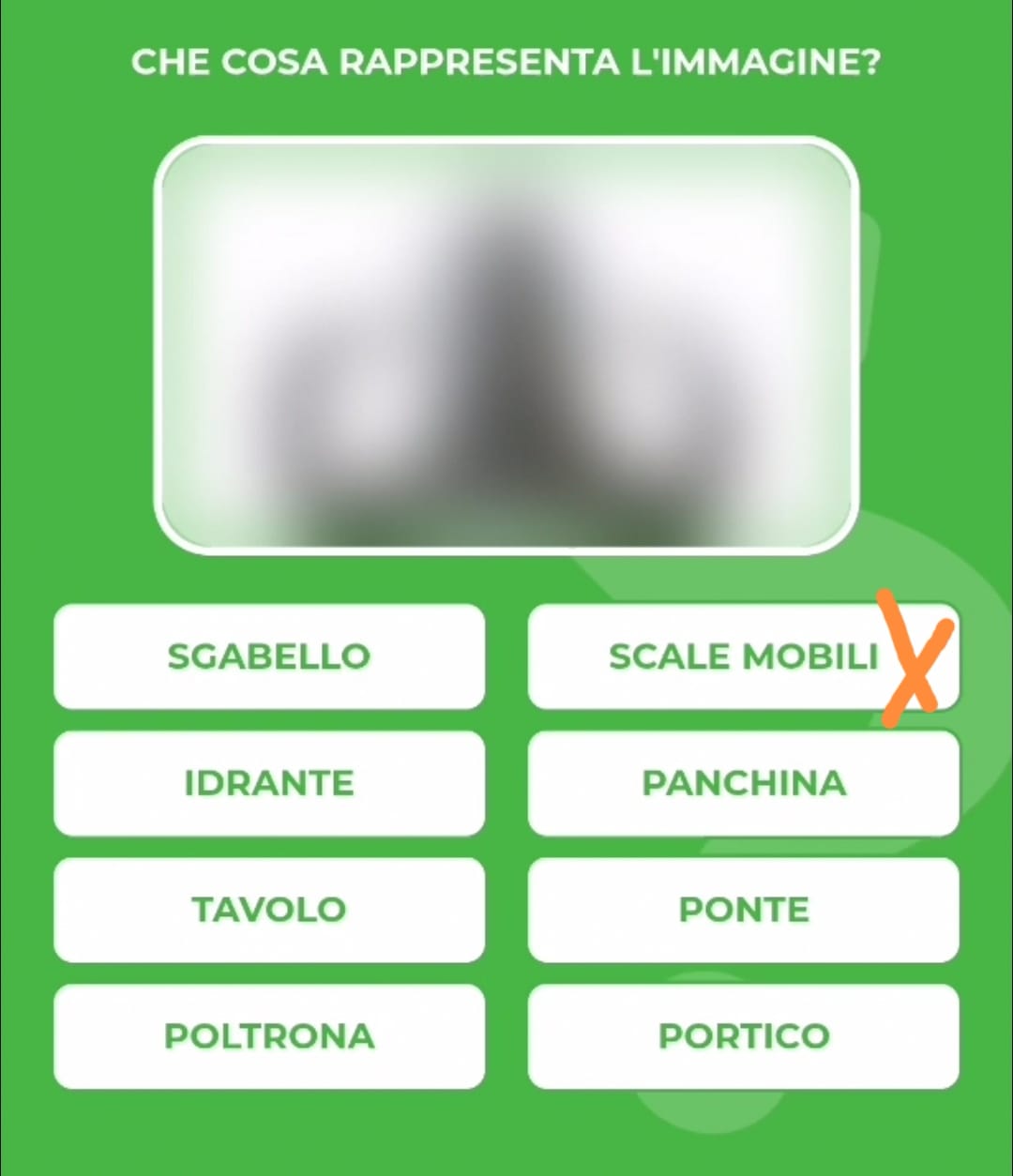Screen dimensions: 1013x1176
Task: Answer with PANCHINA
Action: click(743, 783)
